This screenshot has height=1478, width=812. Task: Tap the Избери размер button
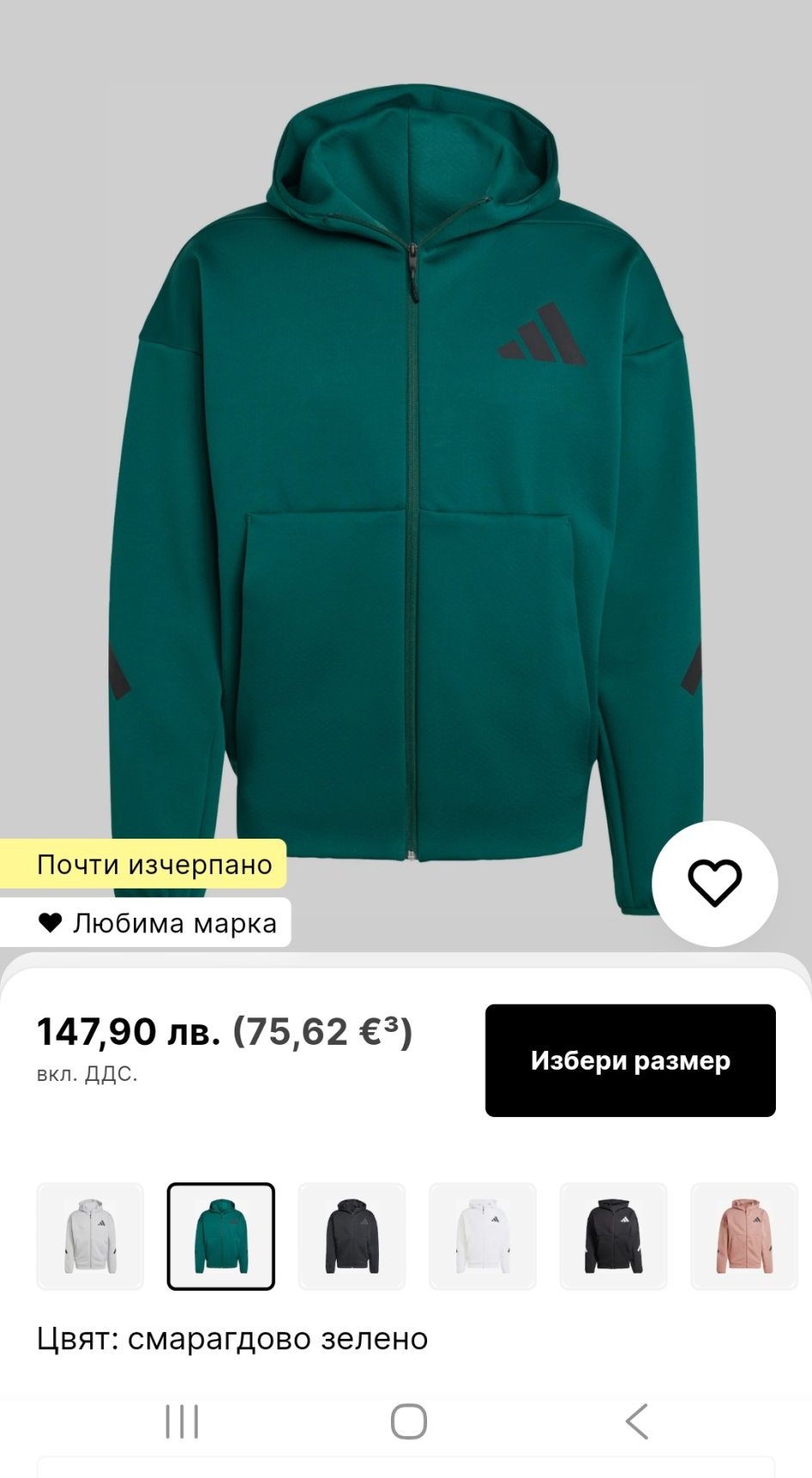pos(630,1060)
